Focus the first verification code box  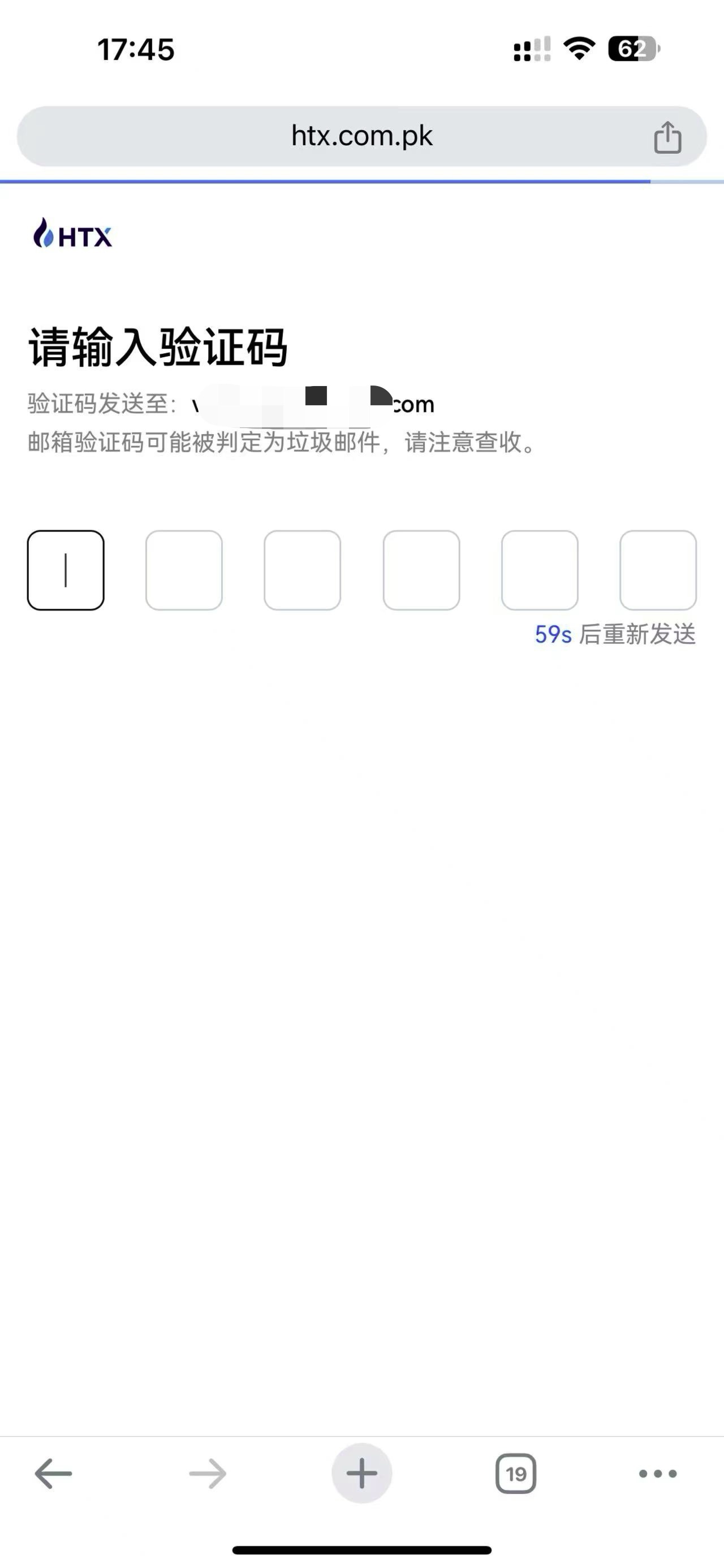pos(66,570)
